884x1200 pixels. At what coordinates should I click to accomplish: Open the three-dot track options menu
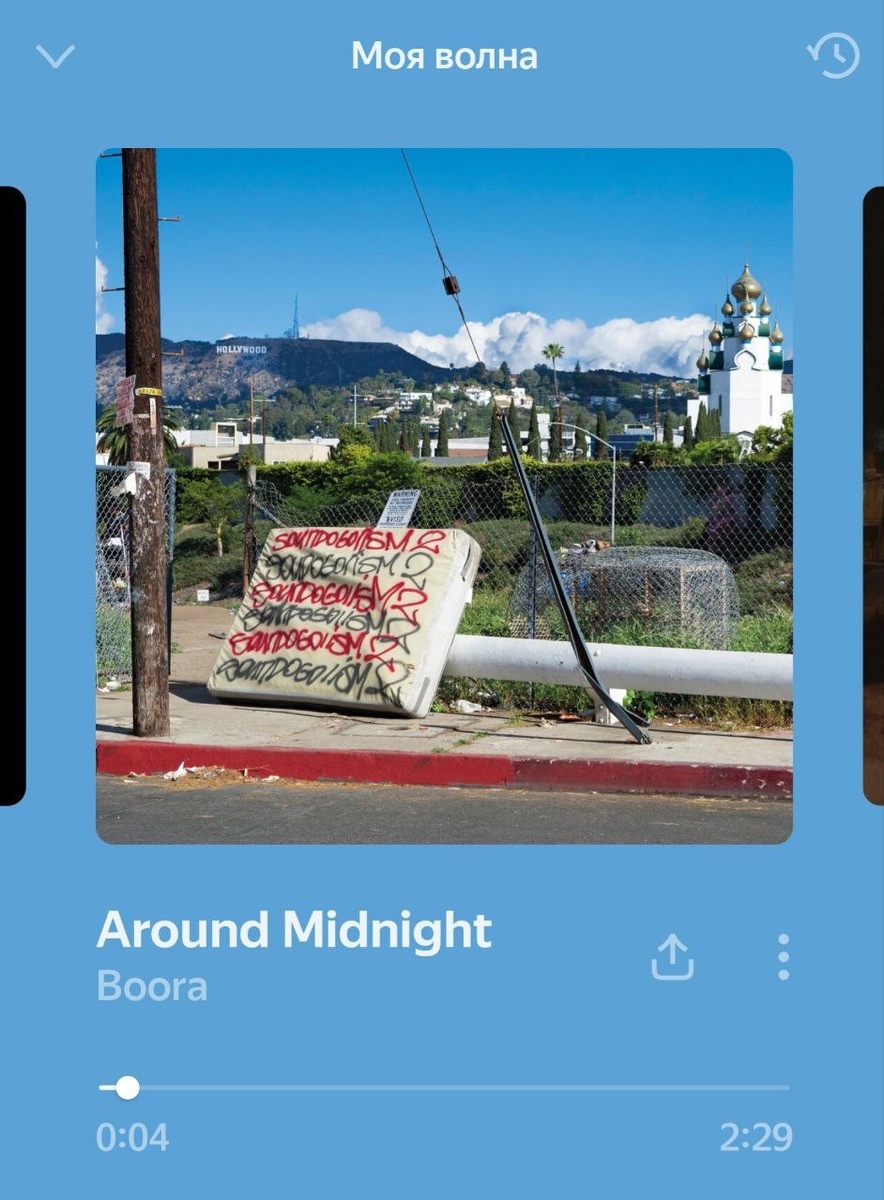point(783,957)
